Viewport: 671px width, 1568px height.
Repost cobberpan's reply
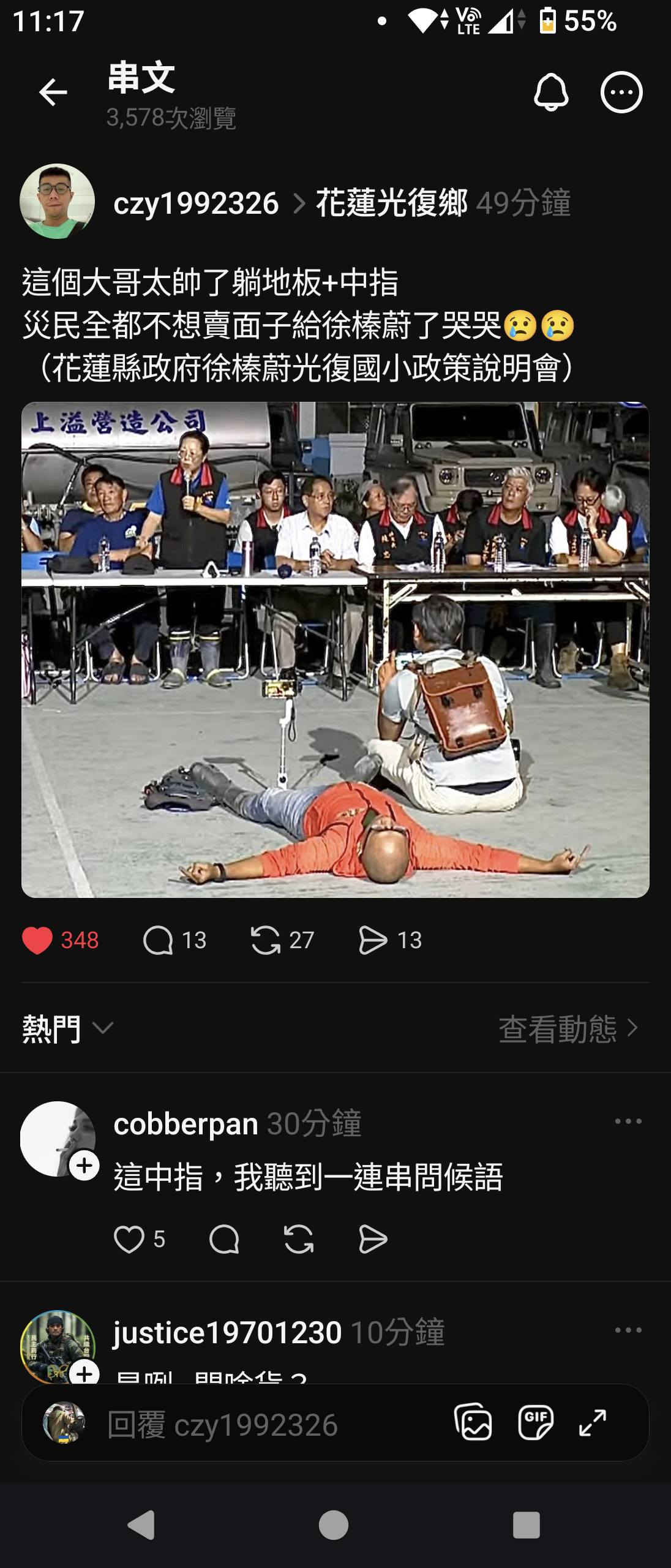coord(299,1240)
